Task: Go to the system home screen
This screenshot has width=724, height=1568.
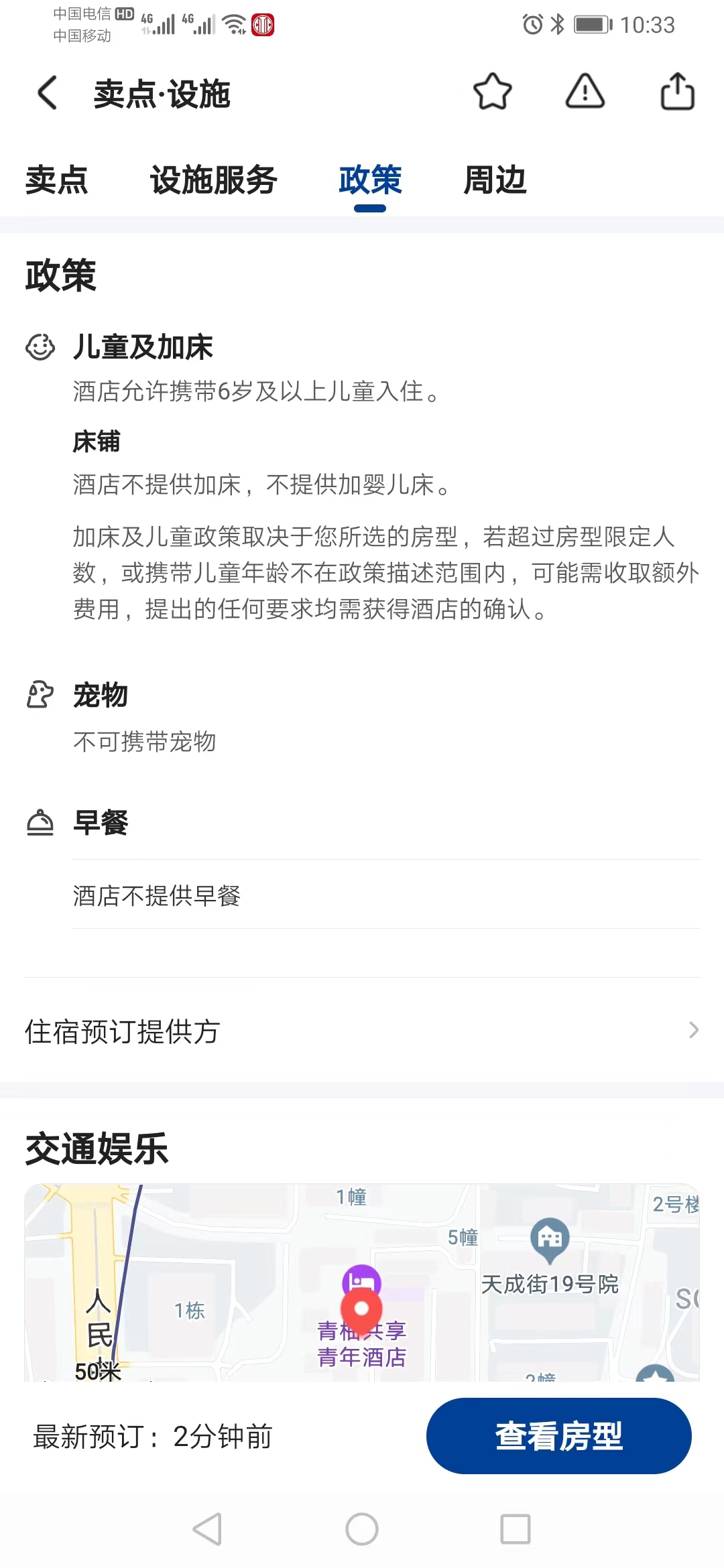Action: coord(362,1529)
